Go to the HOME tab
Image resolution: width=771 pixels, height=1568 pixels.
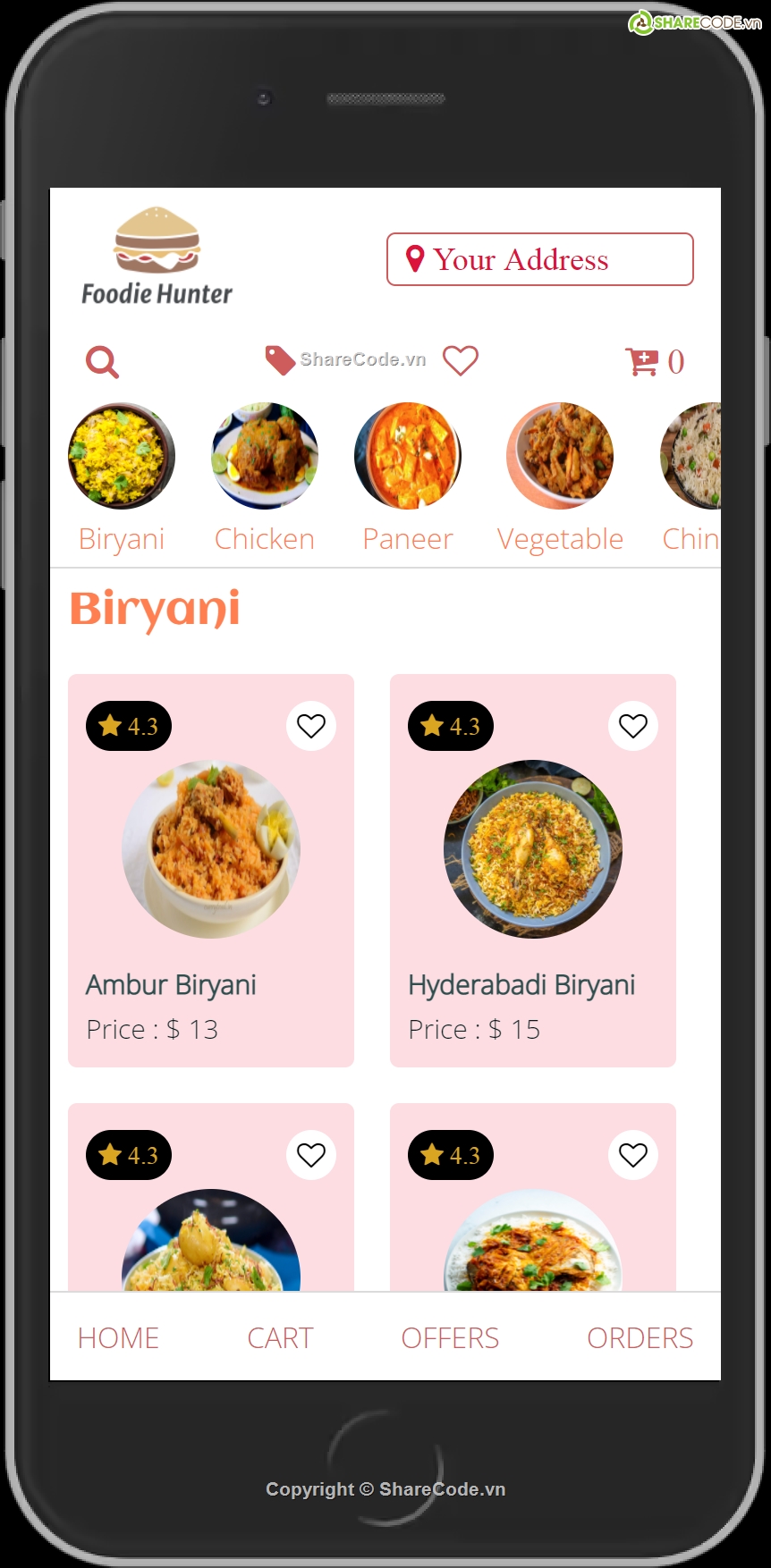point(118,1337)
